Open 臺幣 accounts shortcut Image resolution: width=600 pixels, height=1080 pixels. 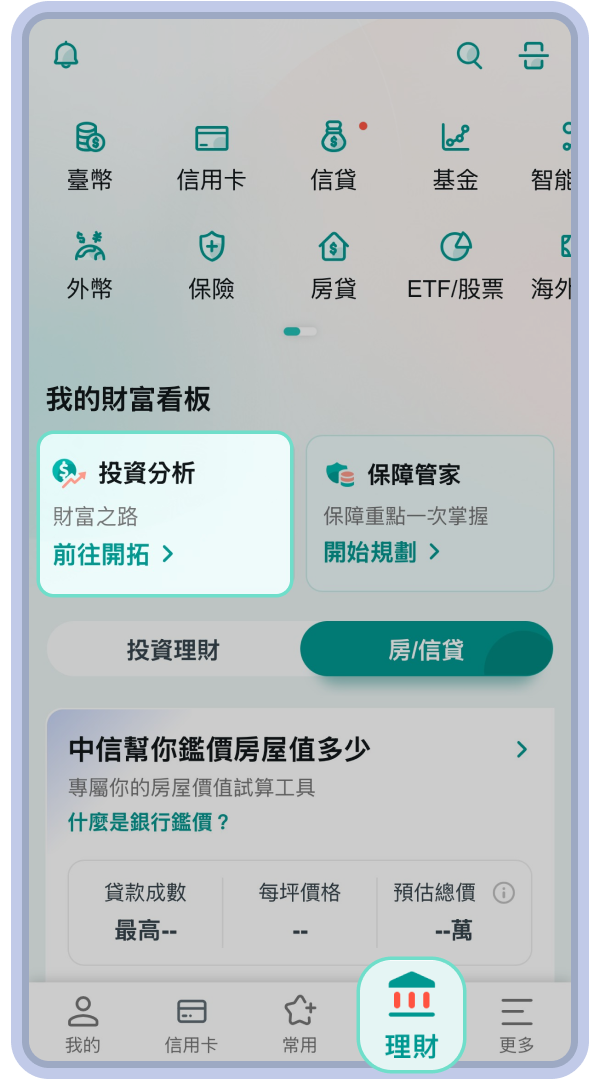click(90, 157)
